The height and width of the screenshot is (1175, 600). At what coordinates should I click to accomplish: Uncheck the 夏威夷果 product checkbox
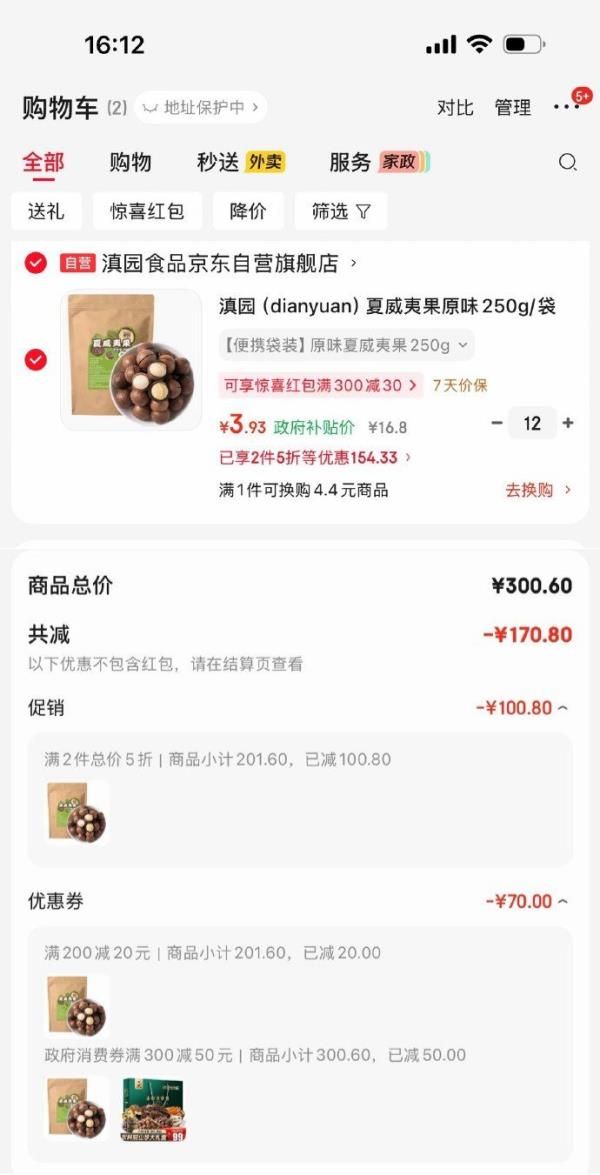(36, 359)
